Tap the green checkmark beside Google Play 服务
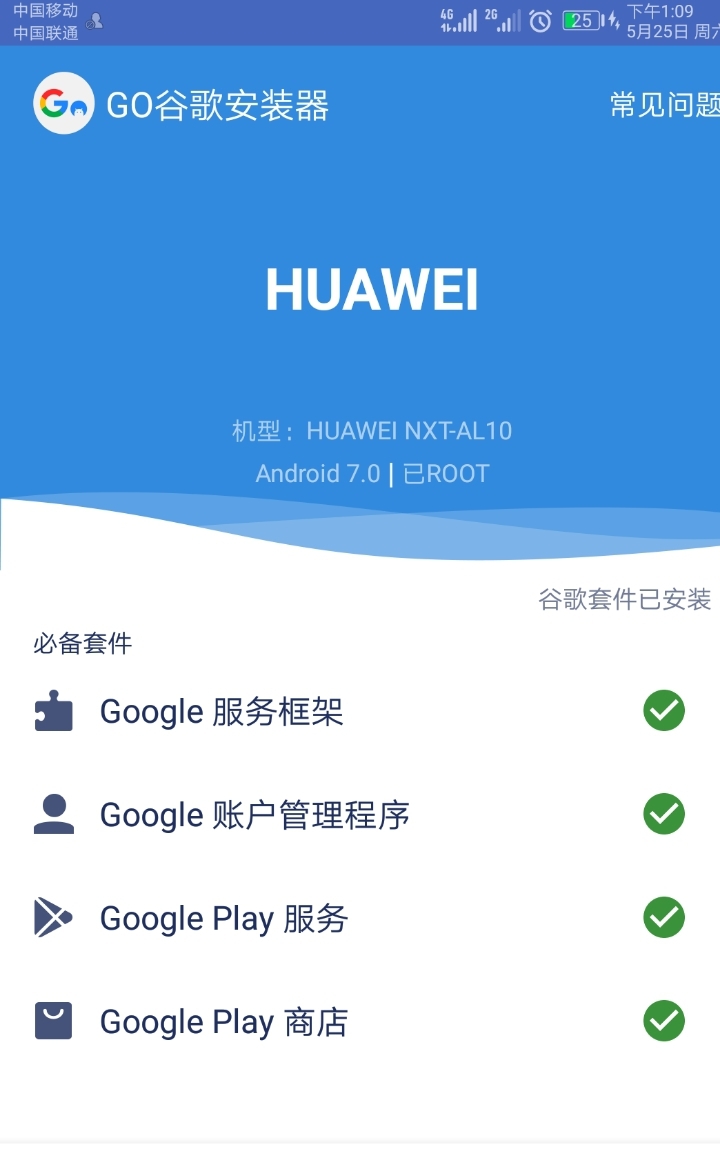This screenshot has height=1154, width=720. pyautogui.click(x=663, y=918)
